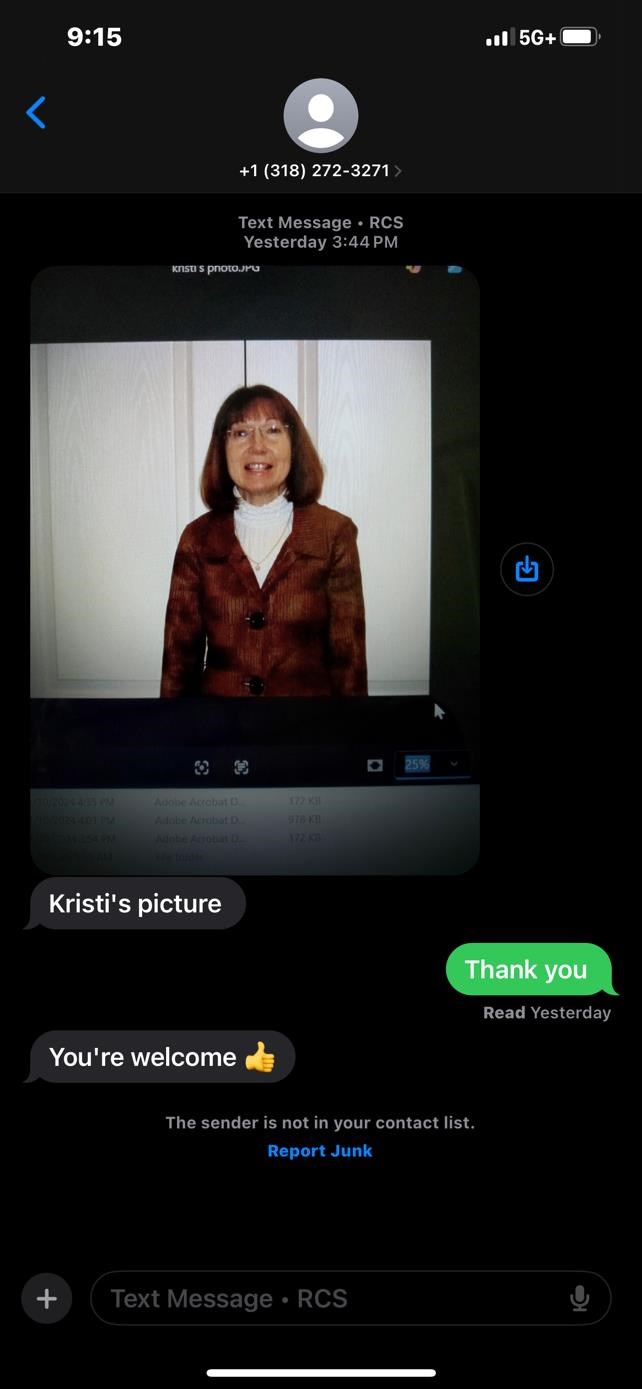This screenshot has height=1389, width=642.
Task: Go back to the messages list
Action: tap(36, 113)
